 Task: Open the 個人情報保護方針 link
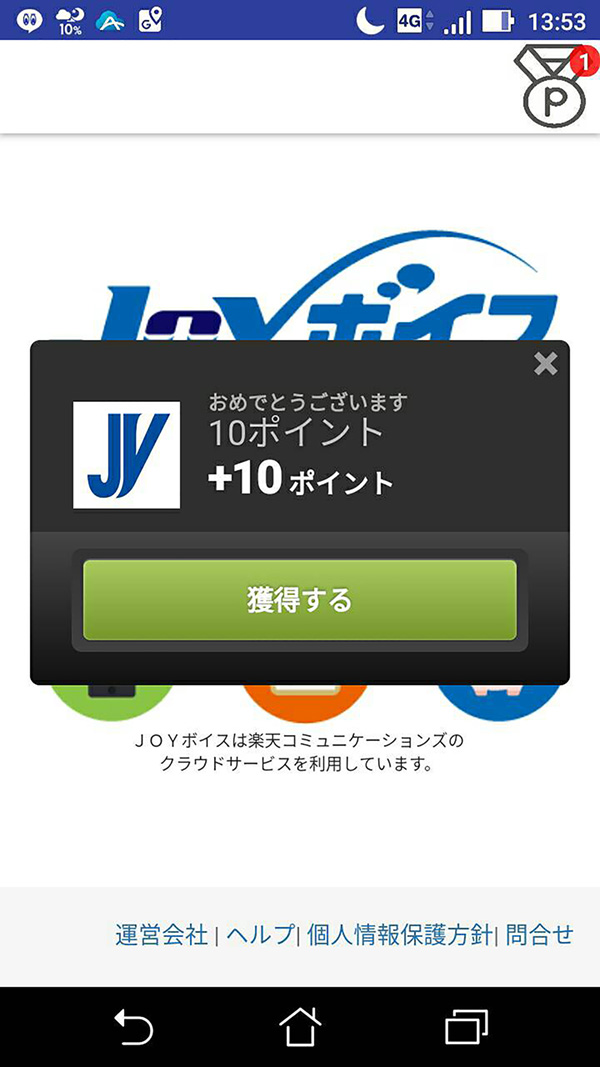pos(399,935)
